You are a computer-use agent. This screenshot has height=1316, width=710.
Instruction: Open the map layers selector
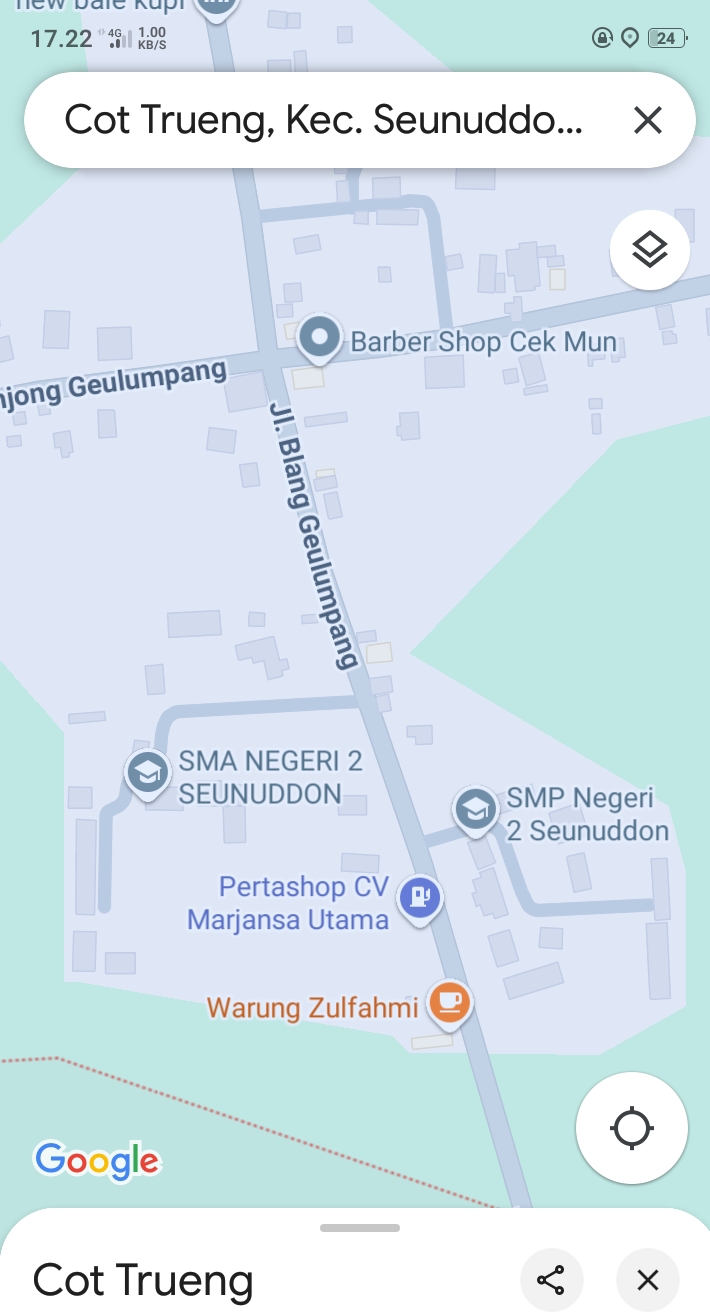pyautogui.click(x=650, y=249)
